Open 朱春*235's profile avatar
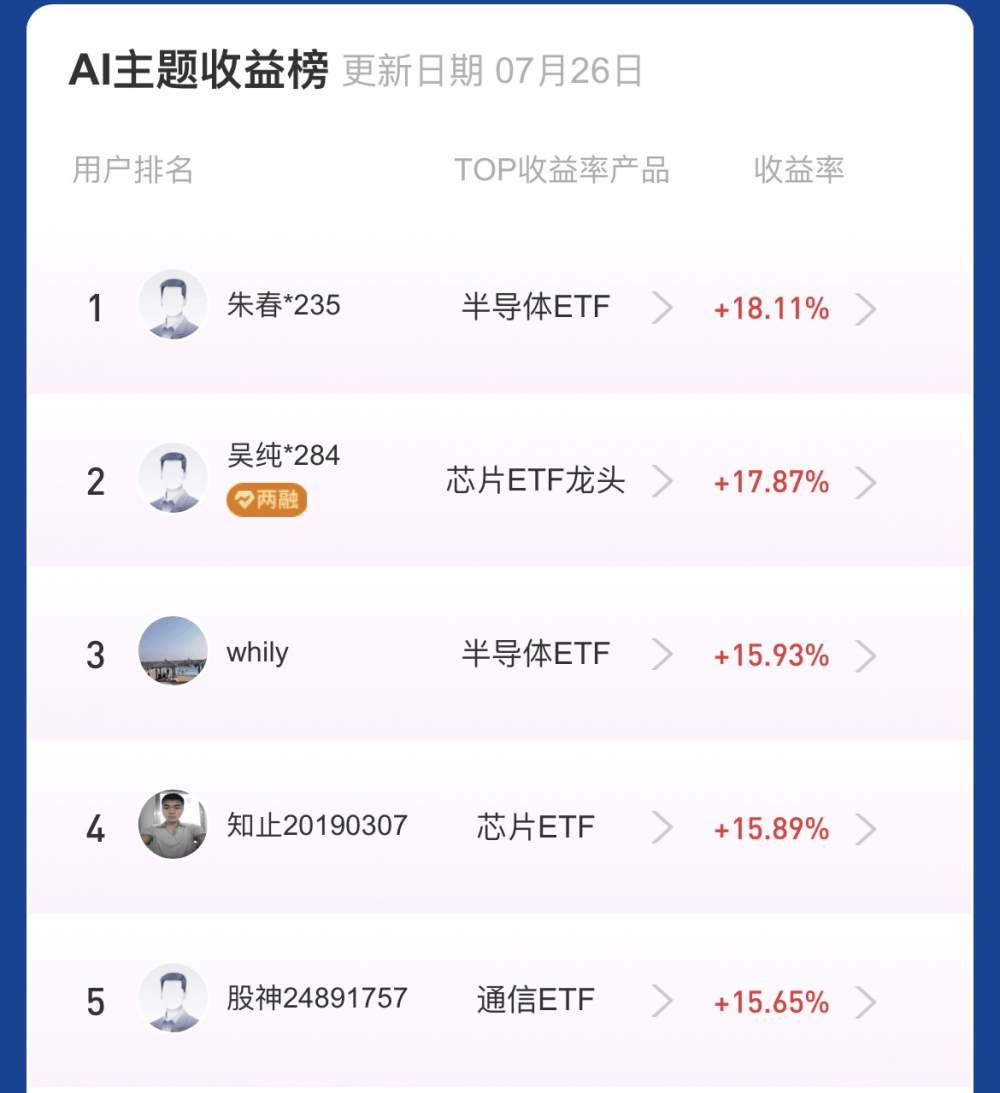1000x1093 pixels. 172,306
